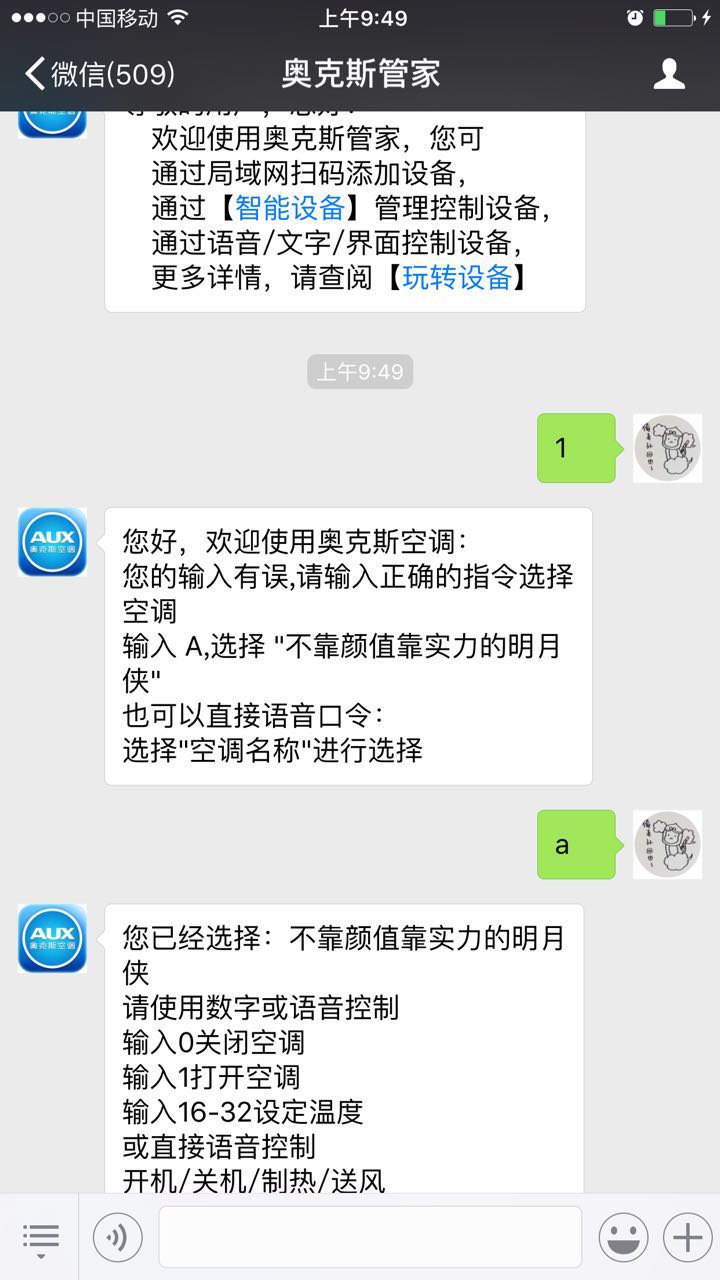This screenshot has width=720, height=1280.
Task: Select the green bubble containing the number 1
Action: 575,448
